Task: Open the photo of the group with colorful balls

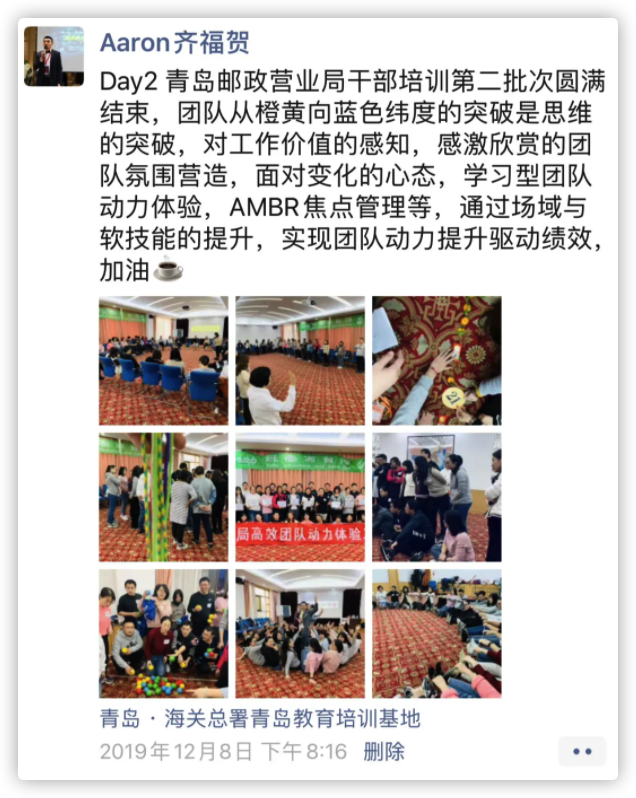Action: tap(163, 633)
